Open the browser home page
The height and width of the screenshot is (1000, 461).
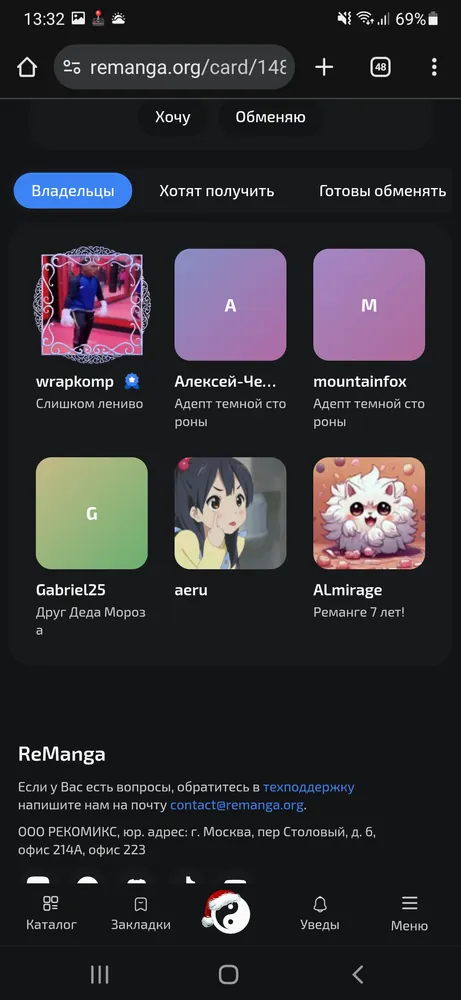(x=27, y=67)
